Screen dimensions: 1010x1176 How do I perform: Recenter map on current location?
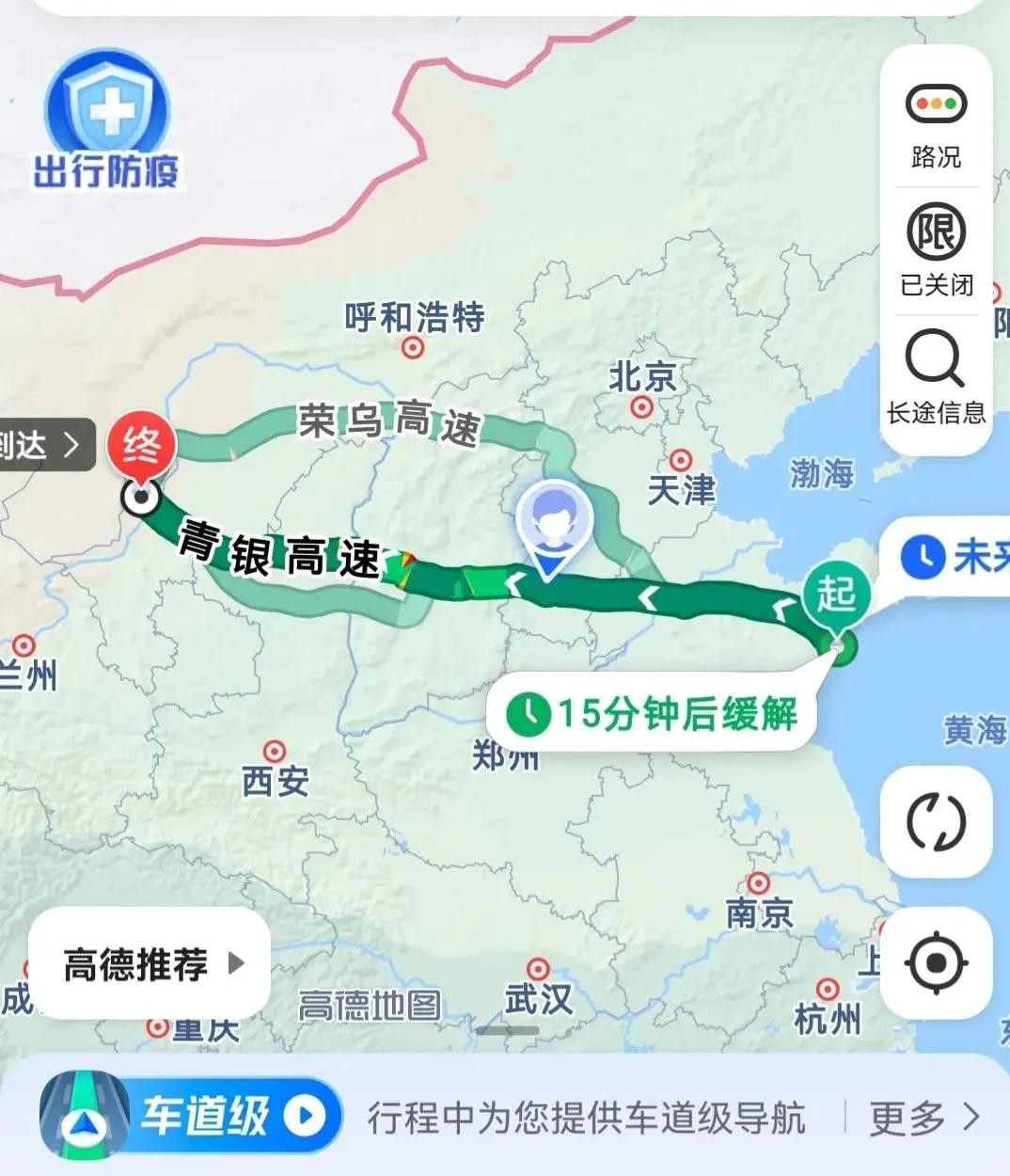[936, 962]
